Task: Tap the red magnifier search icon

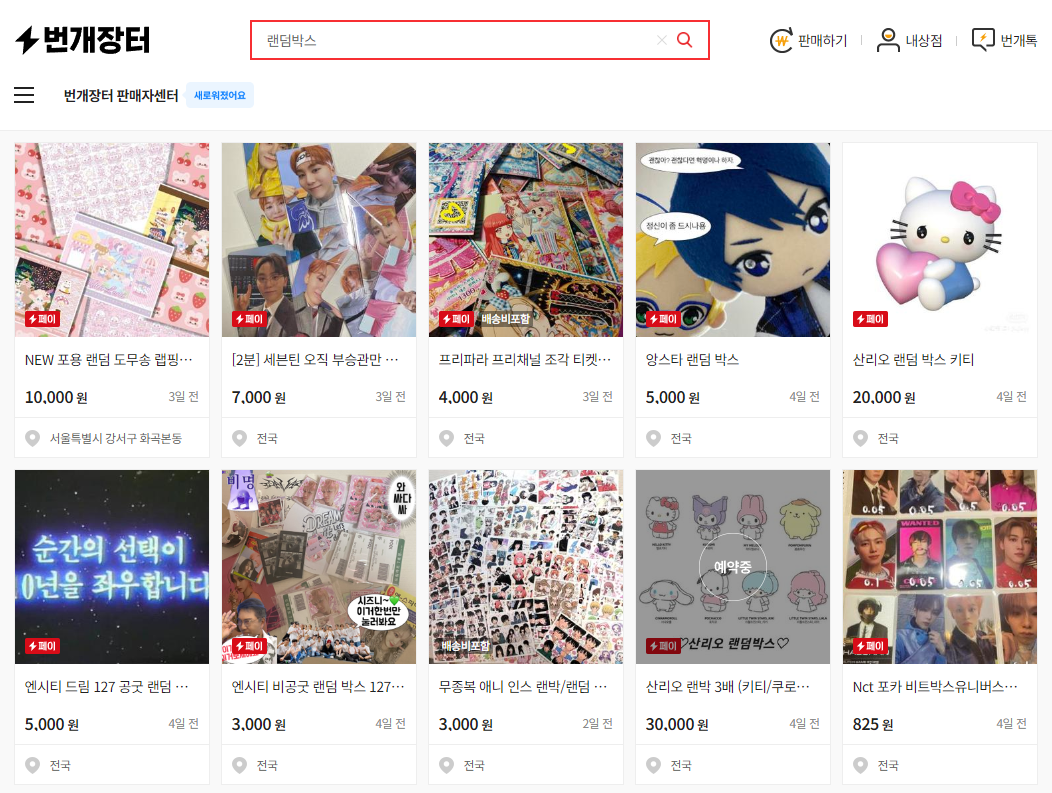Action: [x=685, y=40]
